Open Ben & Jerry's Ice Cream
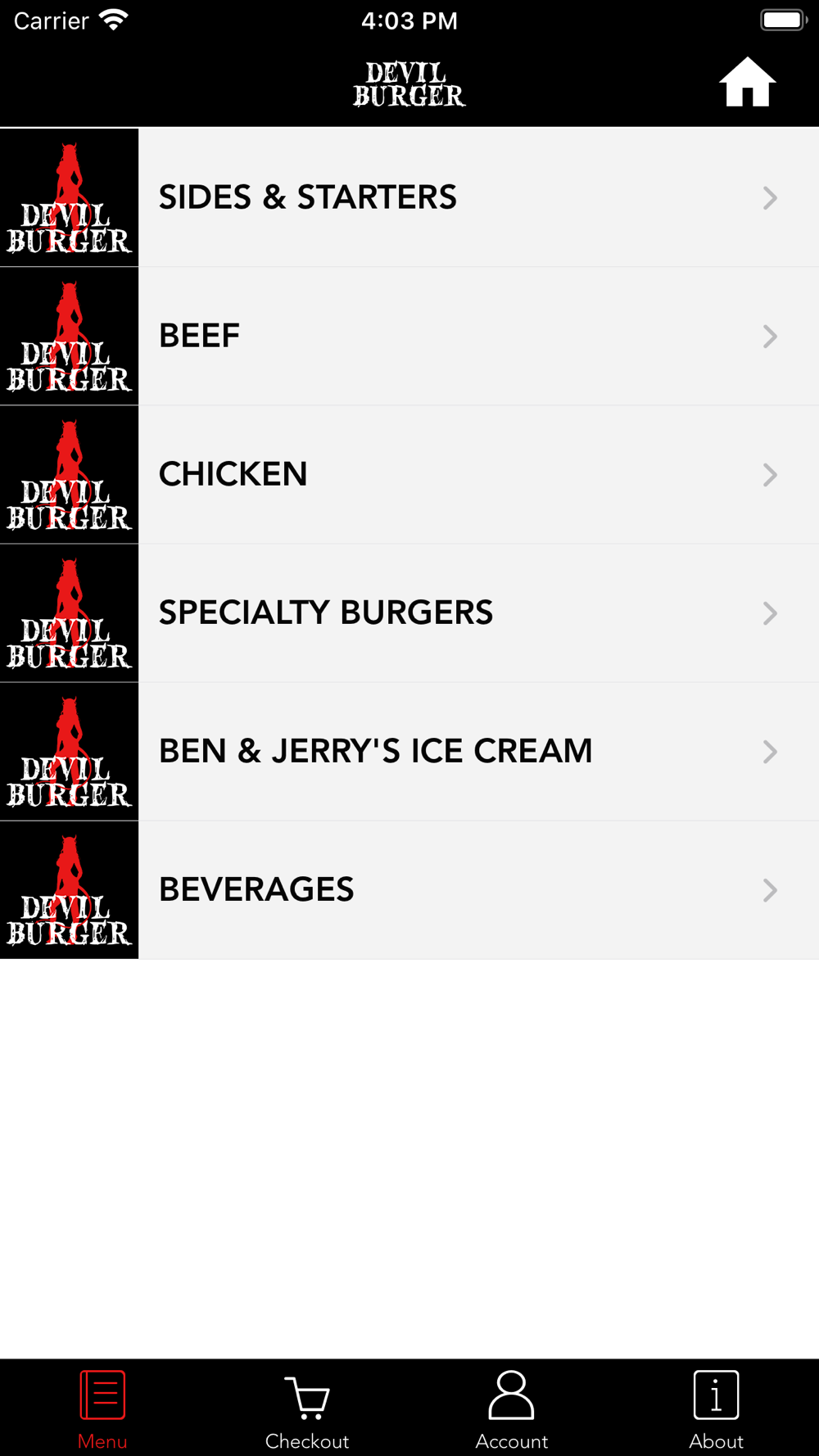Screen dimensions: 819x1456 tap(409, 751)
